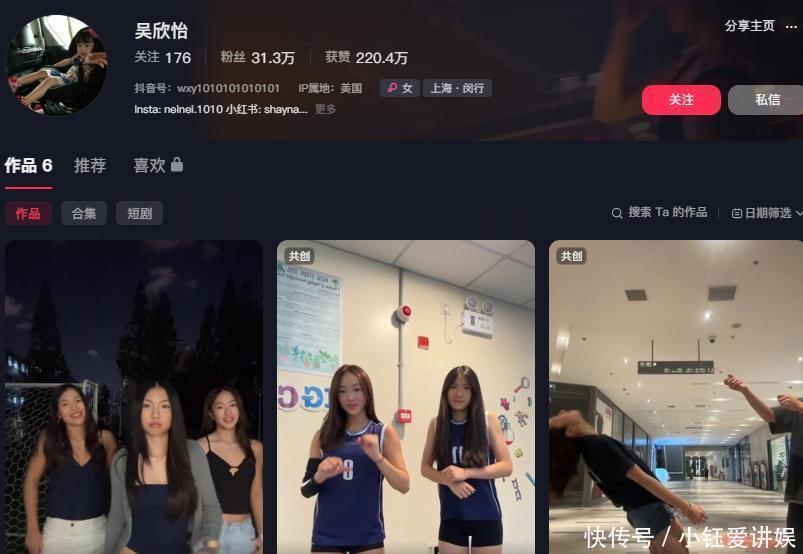View the 关注 176 following list
Screen dimensions: 803x554
[x=162, y=57]
